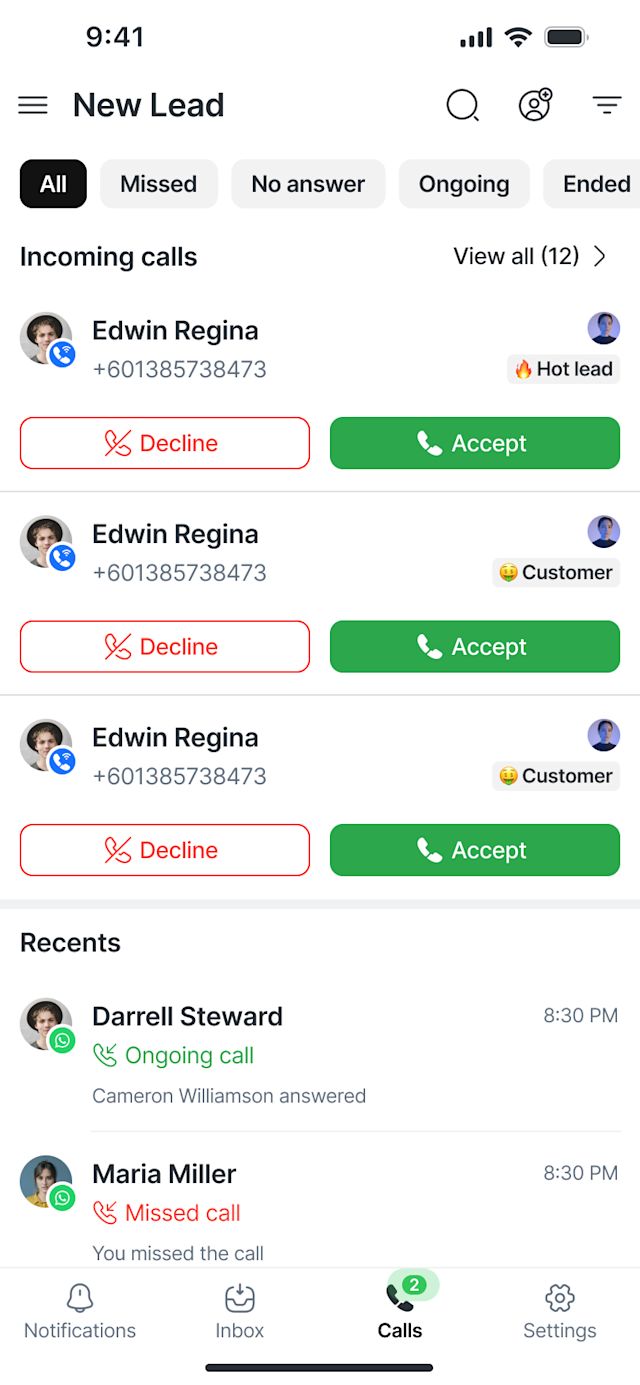View all 12 incoming calls
This screenshot has height=1385, width=640.
pyautogui.click(x=530, y=257)
